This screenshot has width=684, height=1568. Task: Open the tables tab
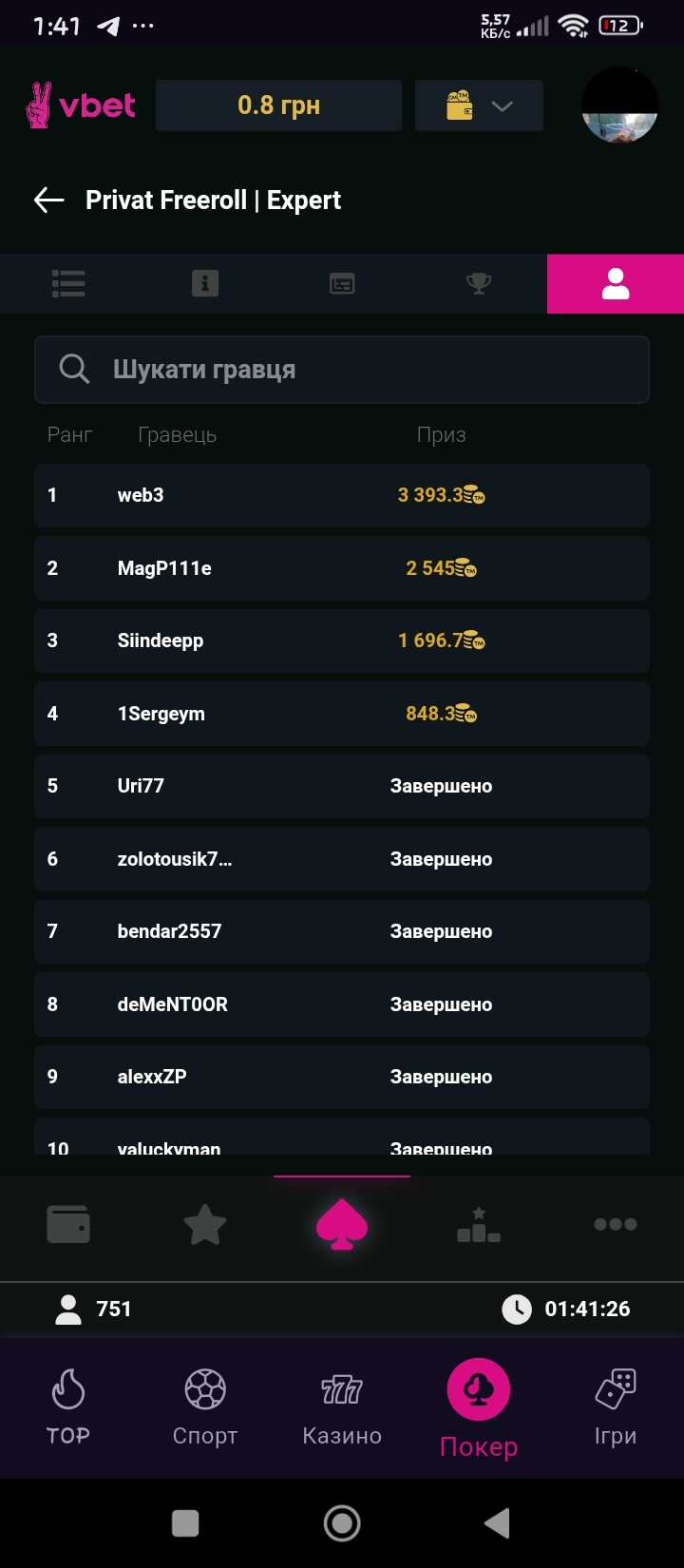click(x=342, y=283)
